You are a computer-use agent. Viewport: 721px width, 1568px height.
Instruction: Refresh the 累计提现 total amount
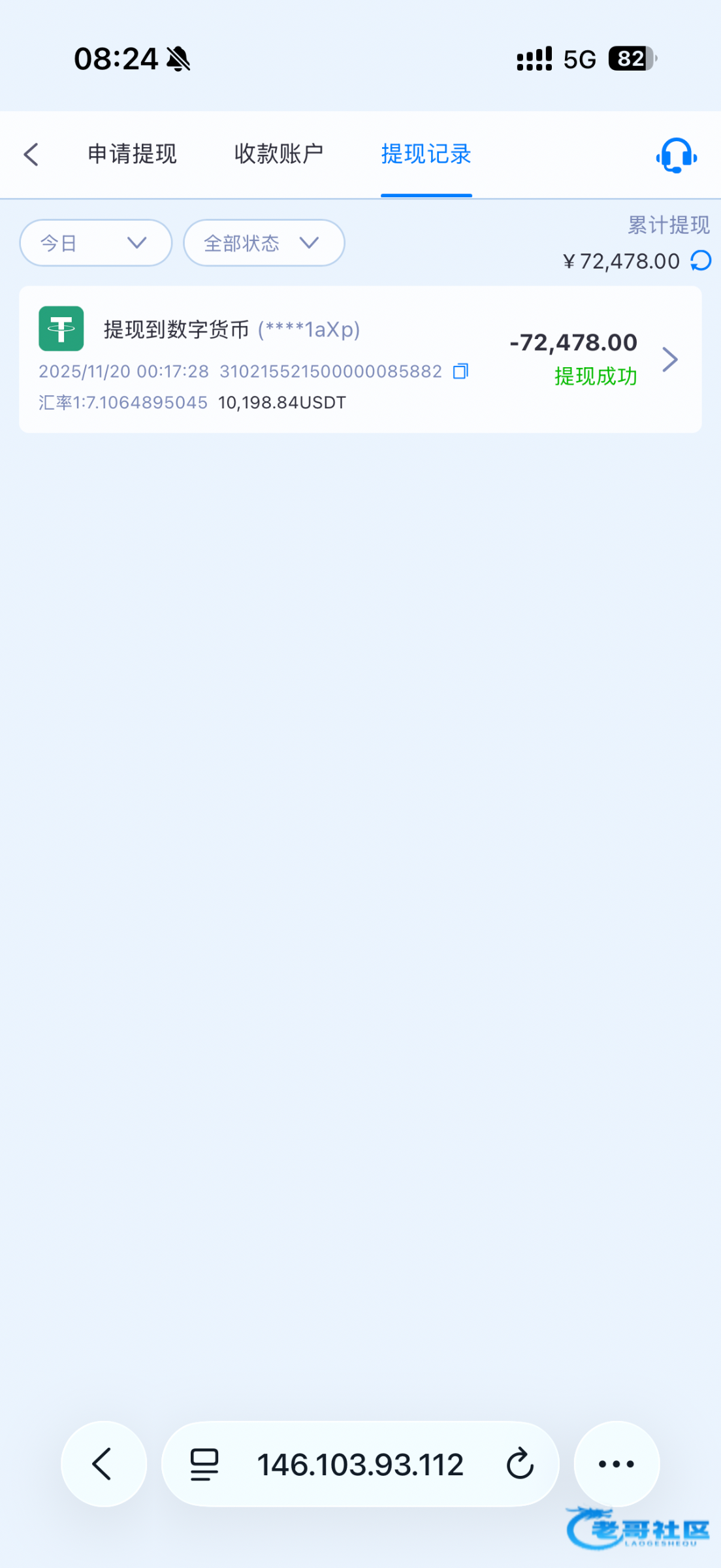[701, 261]
